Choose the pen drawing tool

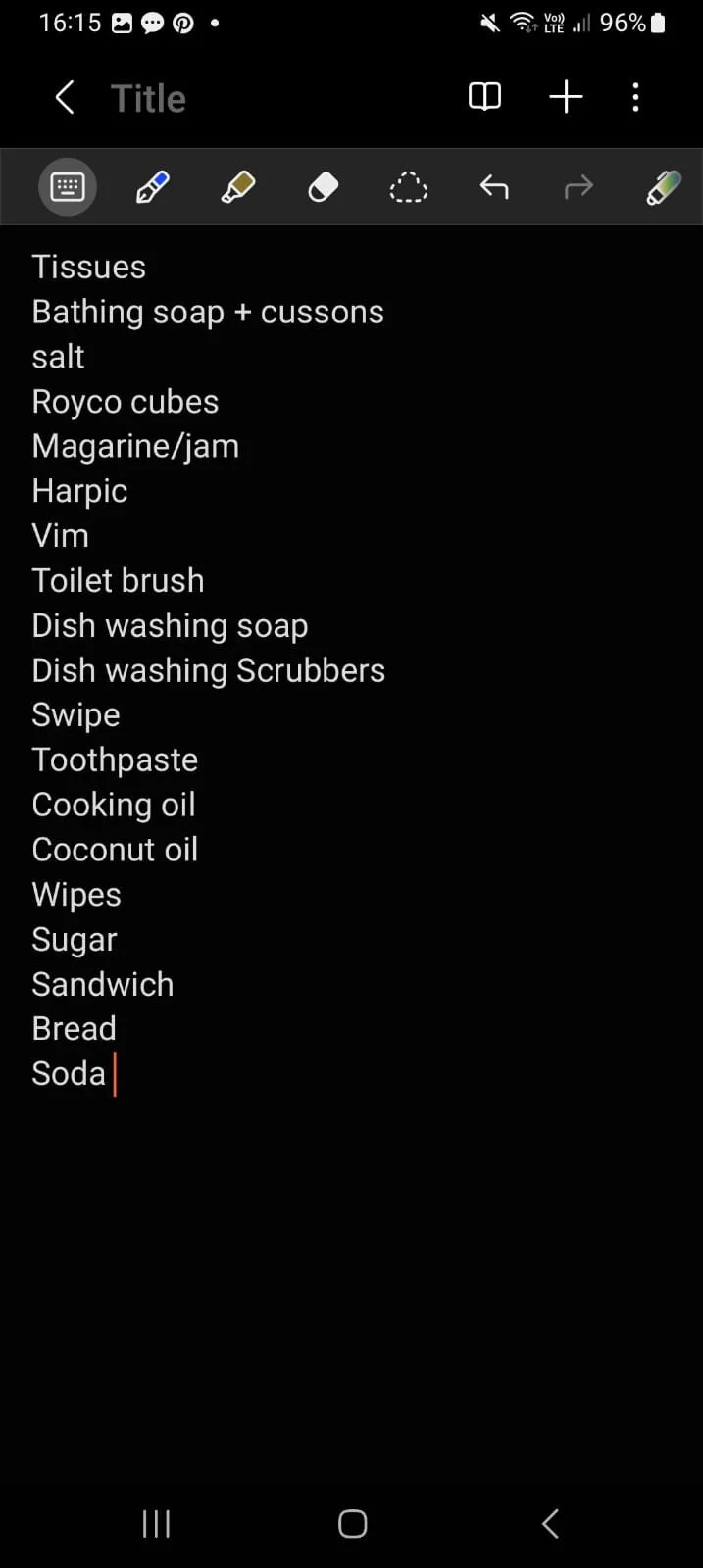pyautogui.click(x=152, y=186)
